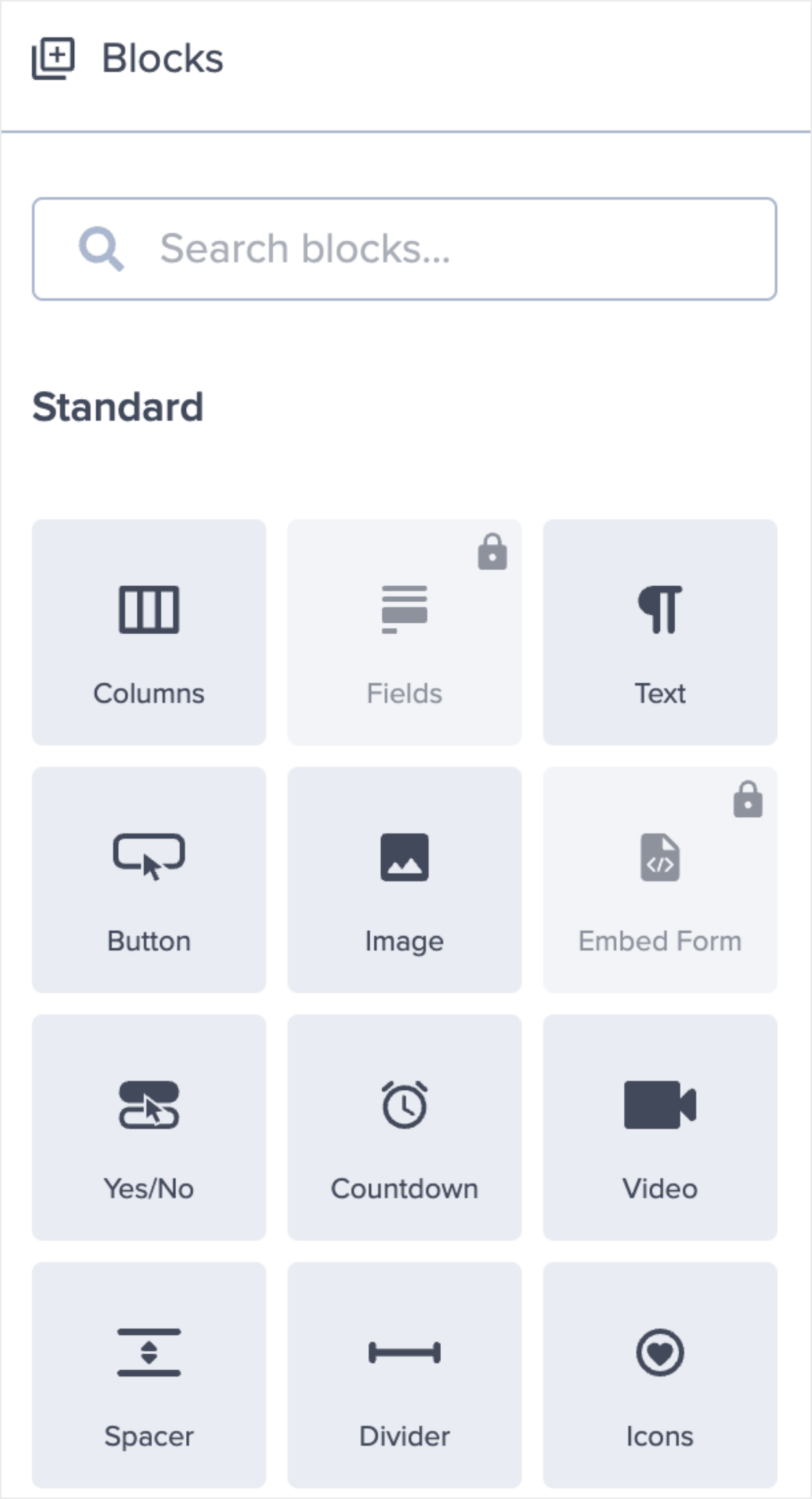812x1499 pixels.
Task: Select the Yes/No block
Action: [x=149, y=1127]
